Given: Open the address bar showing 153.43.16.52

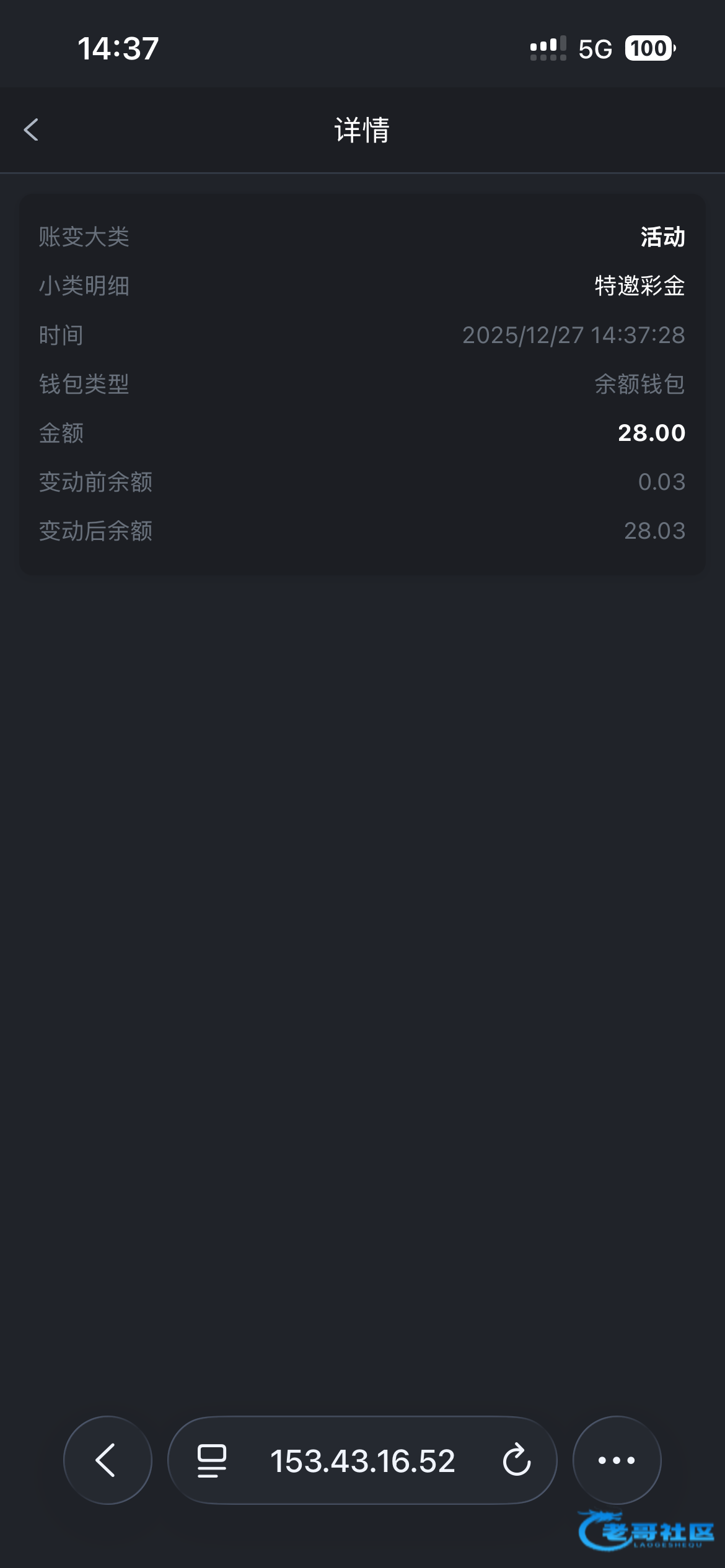Looking at the screenshot, I should coord(362,1461).
